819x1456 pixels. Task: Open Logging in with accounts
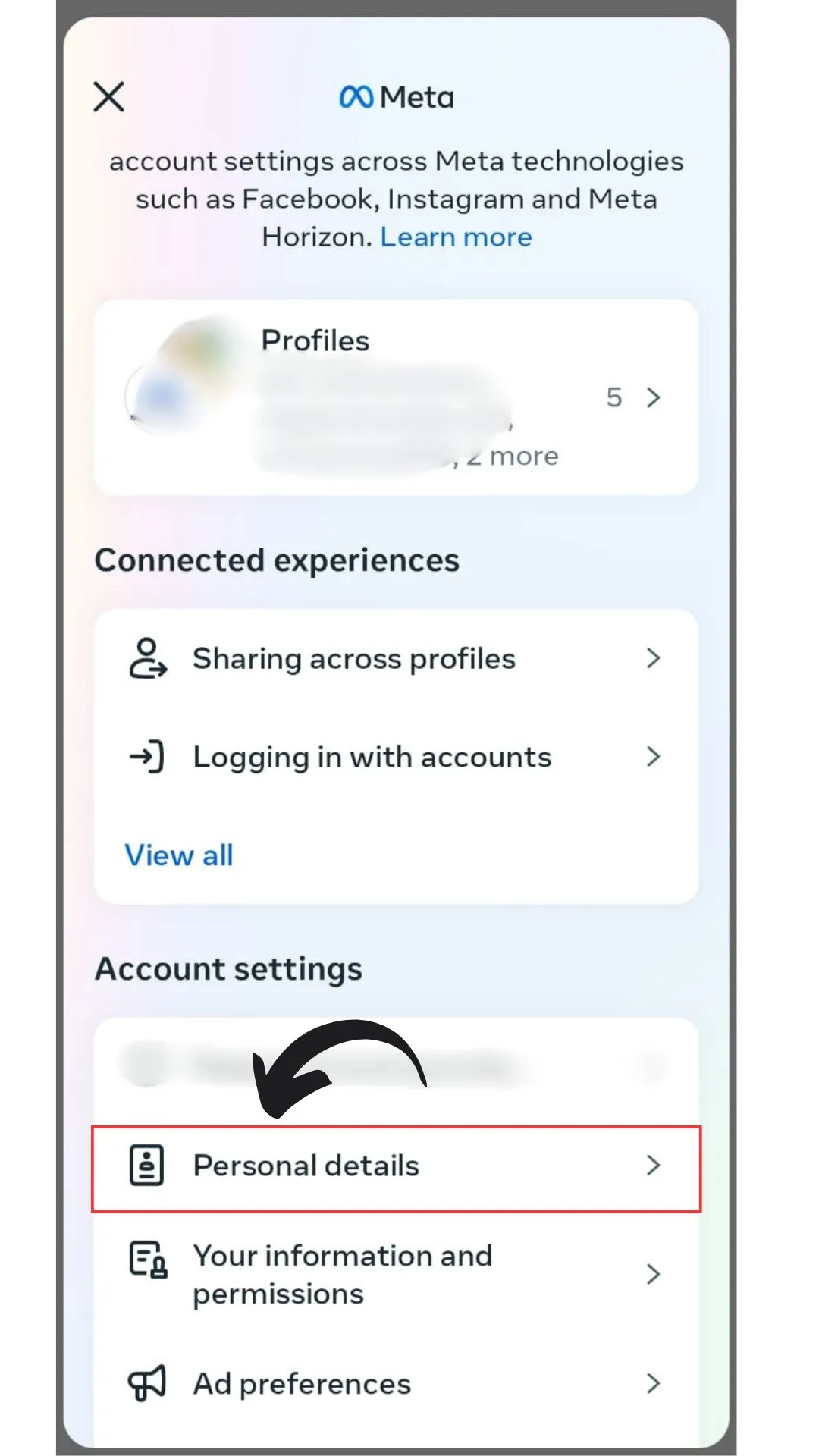coord(396,758)
